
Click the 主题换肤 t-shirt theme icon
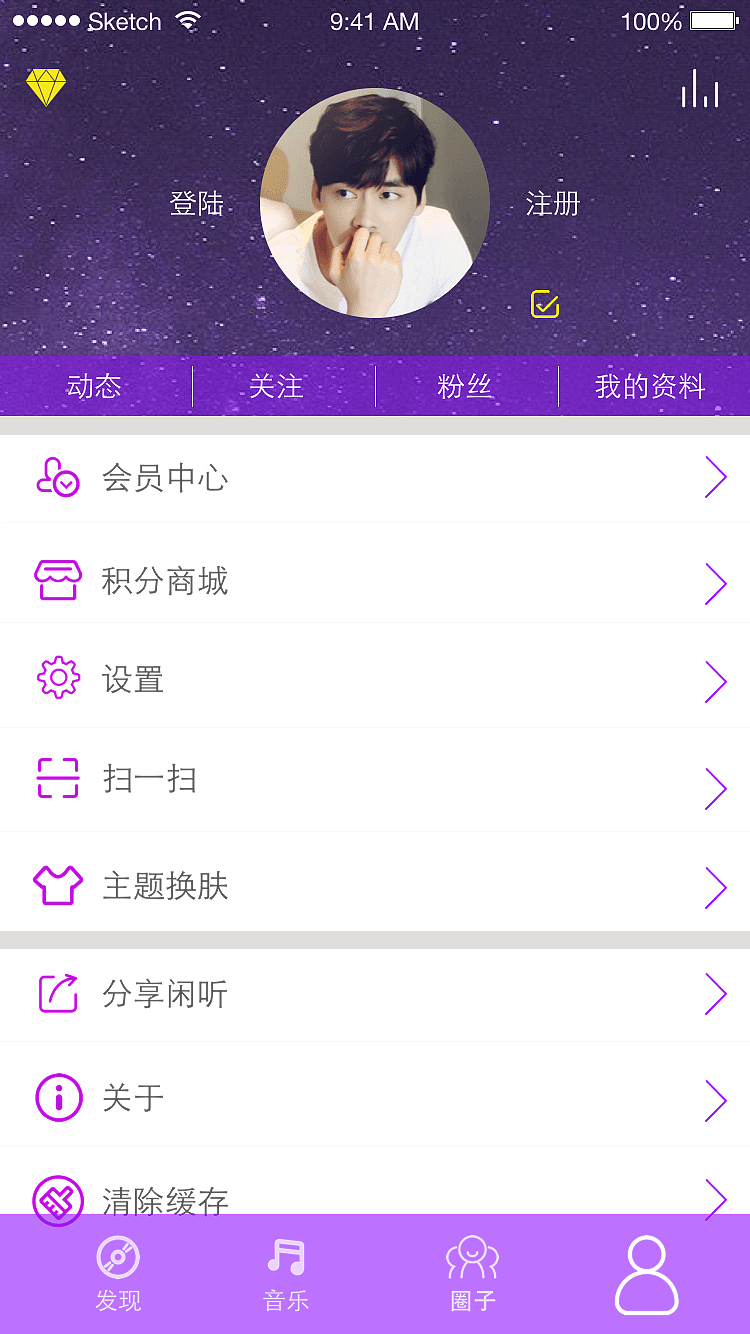pyautogui.click(x=59, y=884)
